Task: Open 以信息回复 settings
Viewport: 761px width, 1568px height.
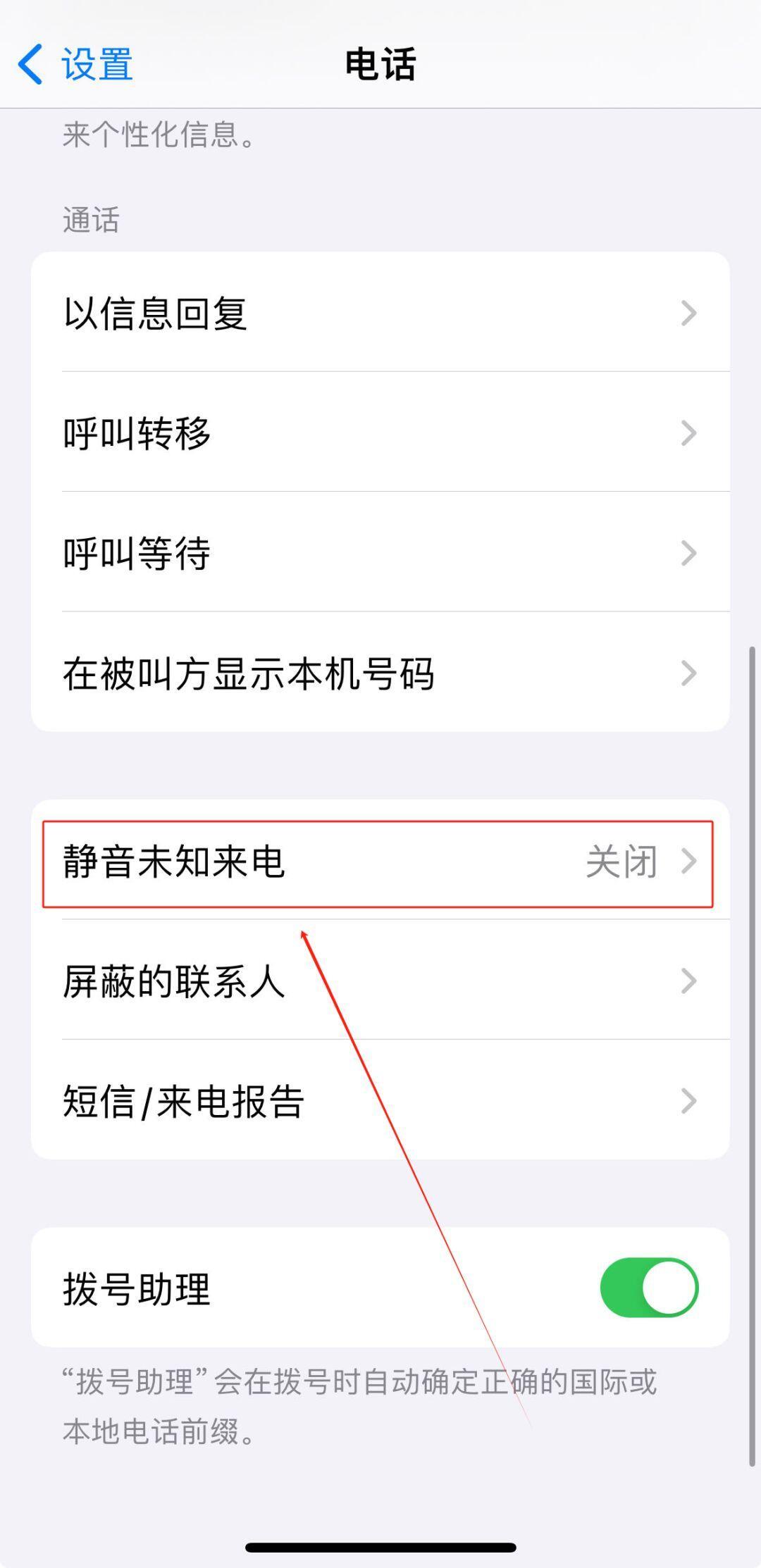Action: [x=379, y=313]
